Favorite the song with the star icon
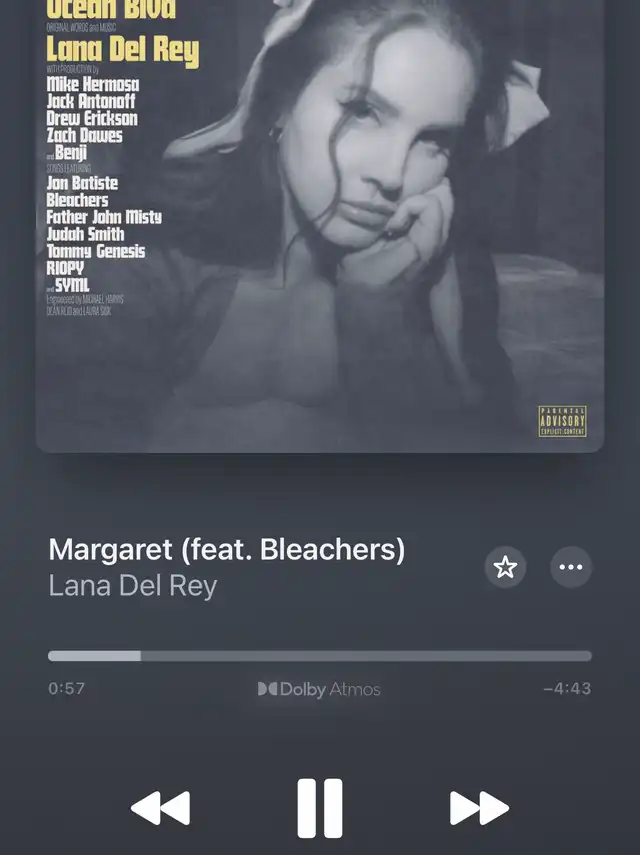The width and height of the screenshot is (640, 855). [x=505, y=567]
